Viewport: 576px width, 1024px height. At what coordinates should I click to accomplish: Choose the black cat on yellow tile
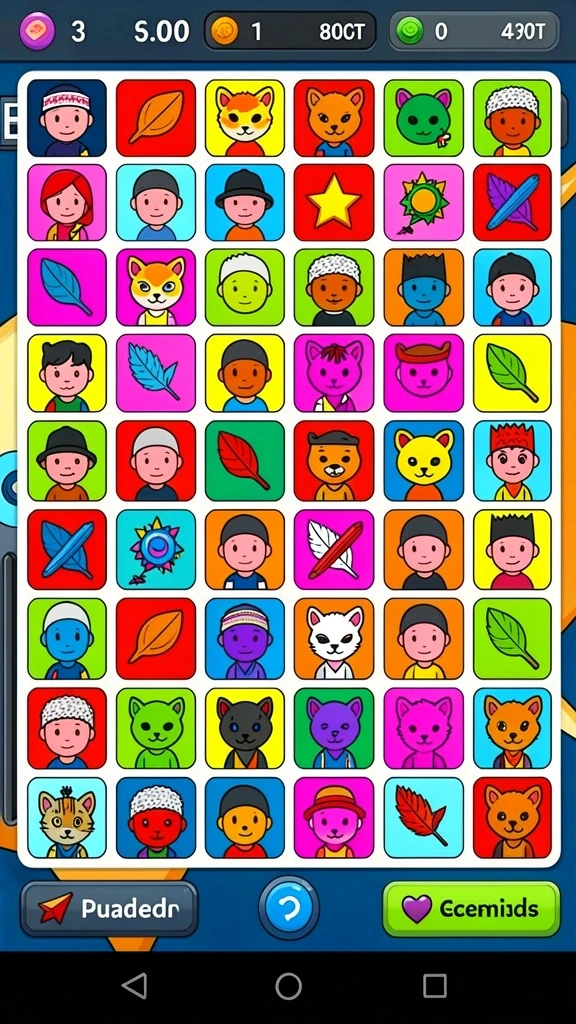click(245, 728)
